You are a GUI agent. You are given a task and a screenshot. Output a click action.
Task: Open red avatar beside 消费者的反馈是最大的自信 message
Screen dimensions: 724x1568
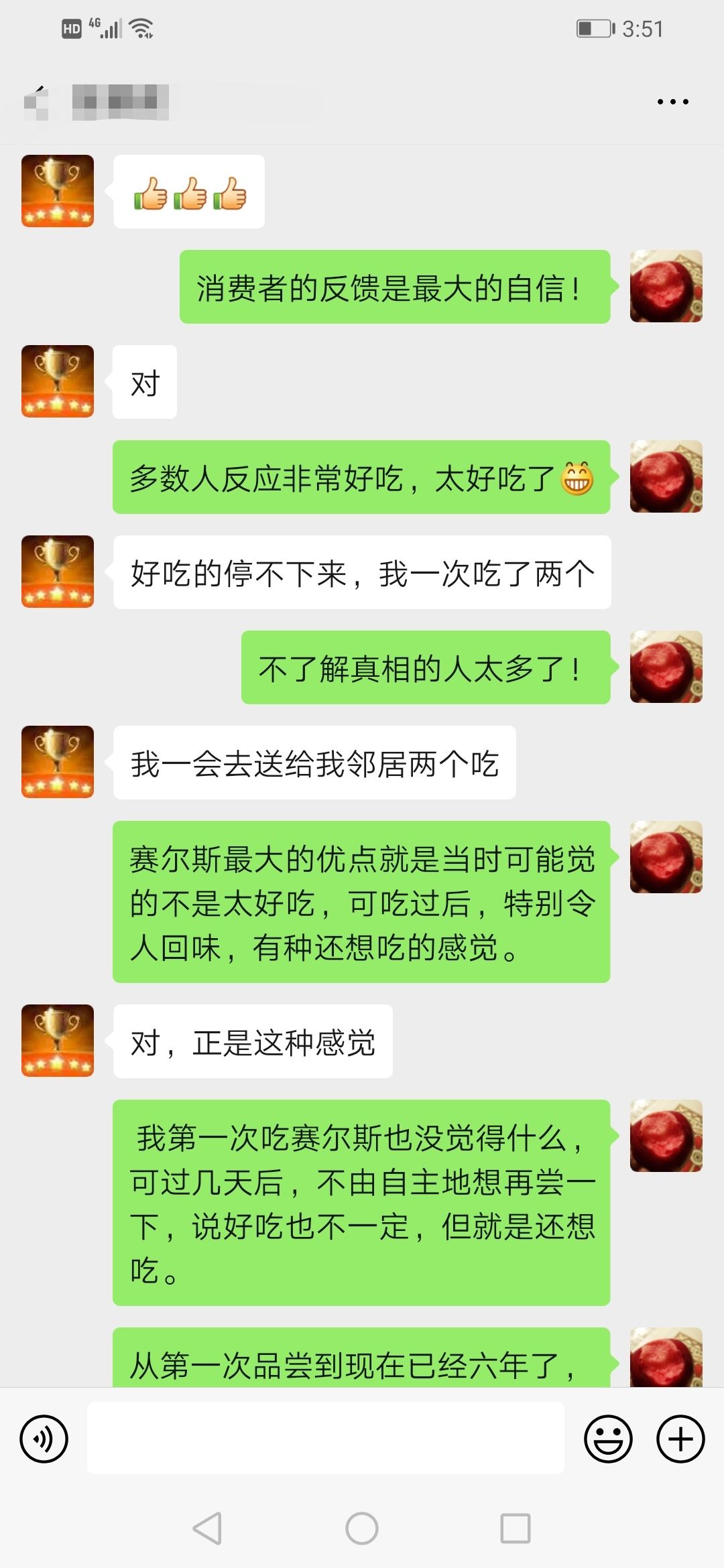point(666,286)
